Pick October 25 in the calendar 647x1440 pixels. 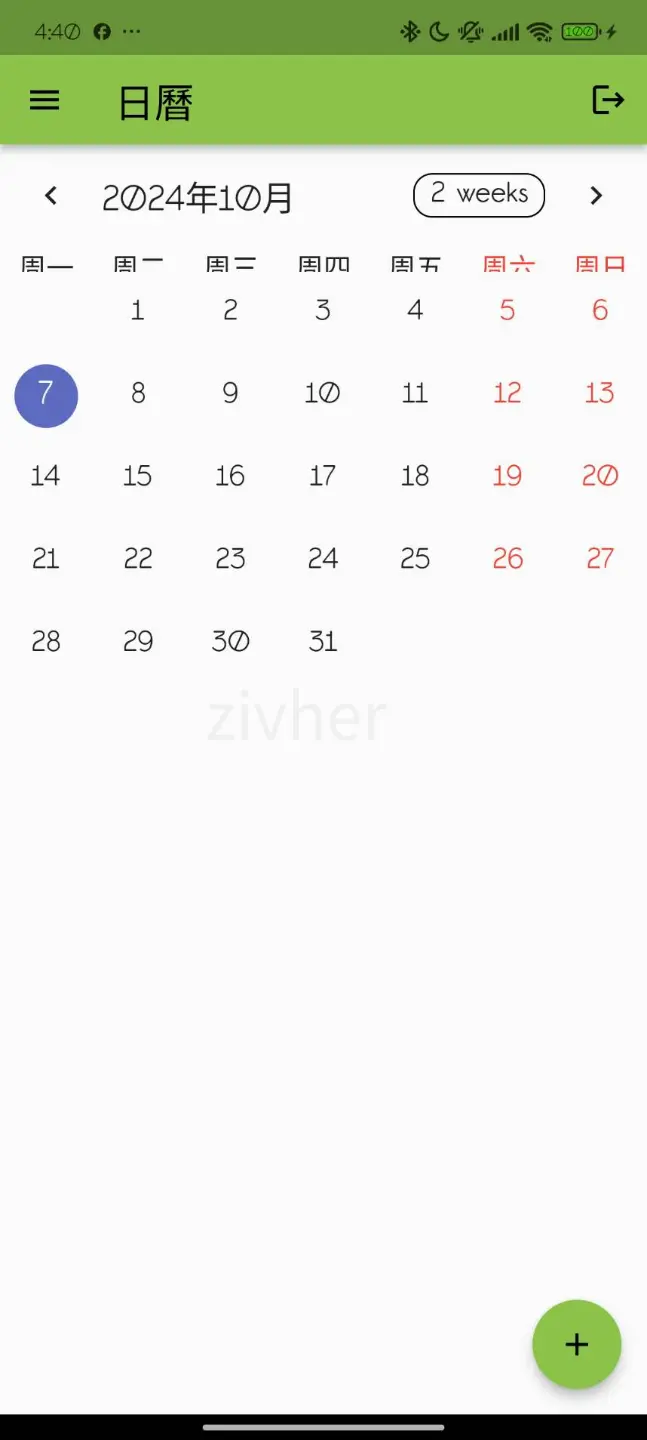pyautogui.click(x=415, y=559)
